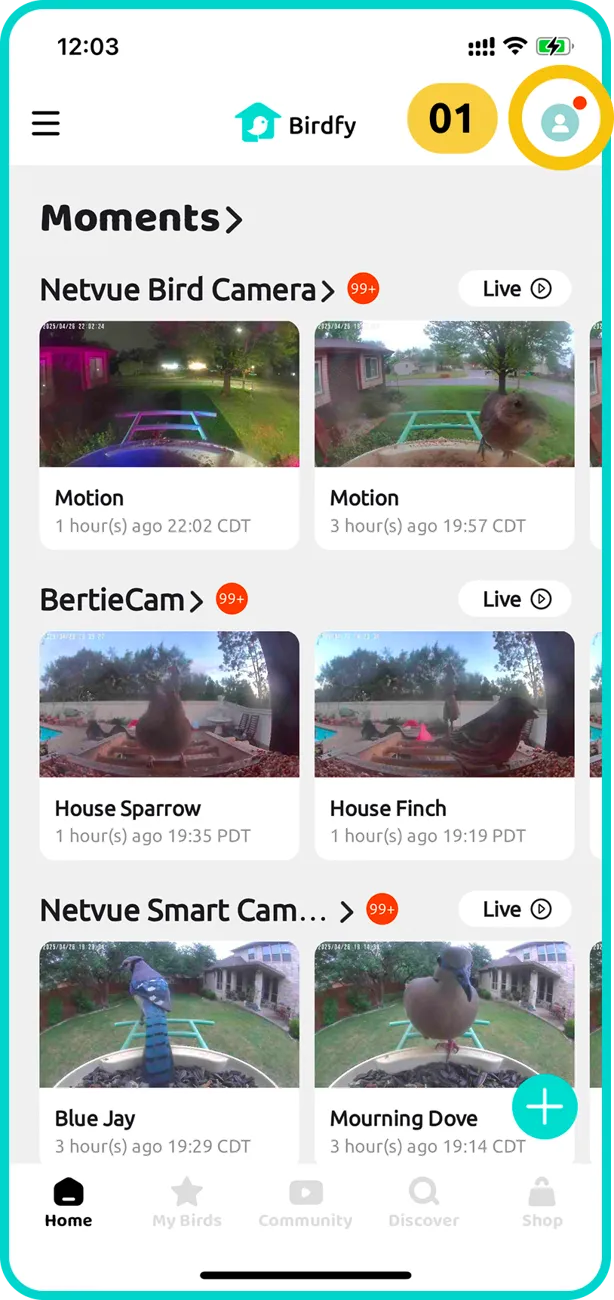The width and height of the screenshot is (614, 1300).
Task: Watch Live for Netvue Bird Camera
Action: 515,289
